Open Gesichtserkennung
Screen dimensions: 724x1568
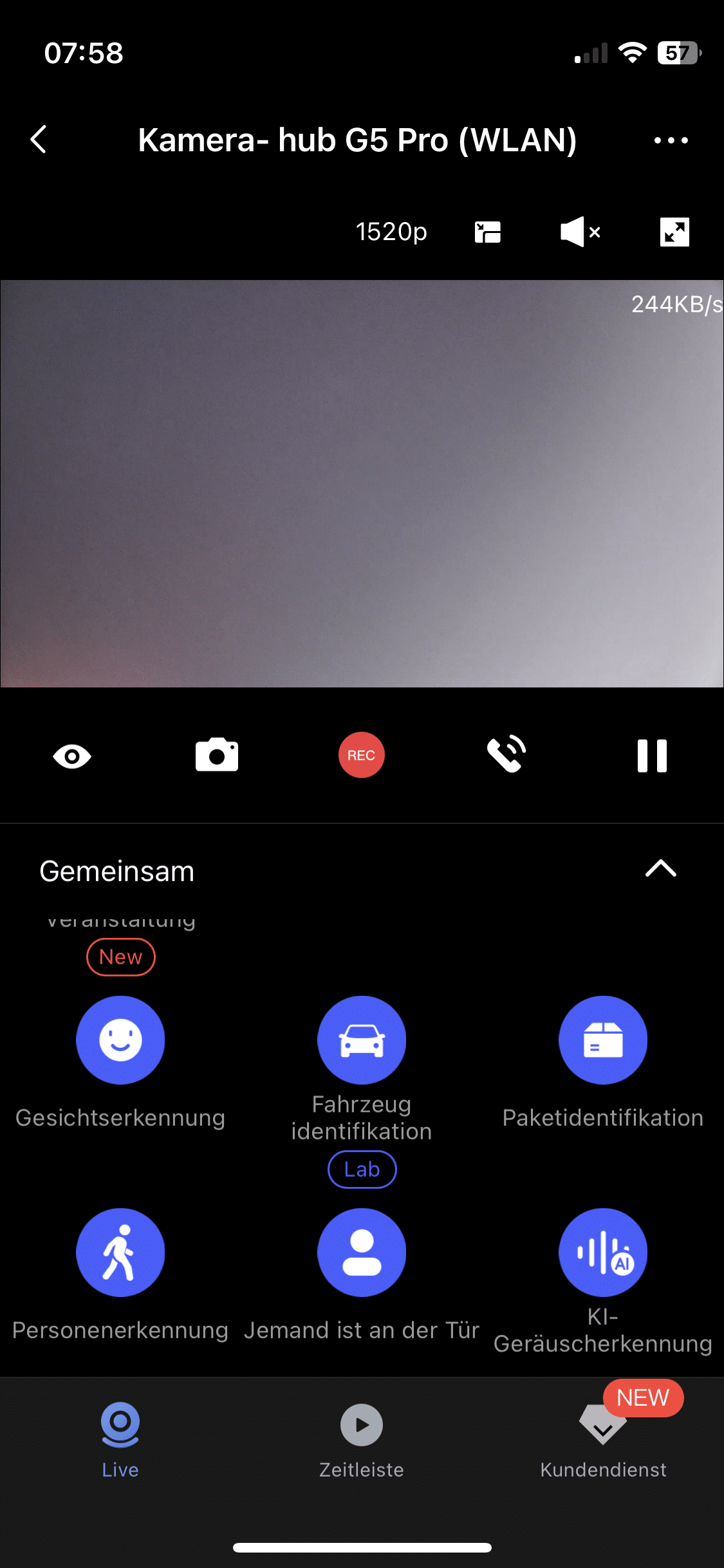point(120,1041)
